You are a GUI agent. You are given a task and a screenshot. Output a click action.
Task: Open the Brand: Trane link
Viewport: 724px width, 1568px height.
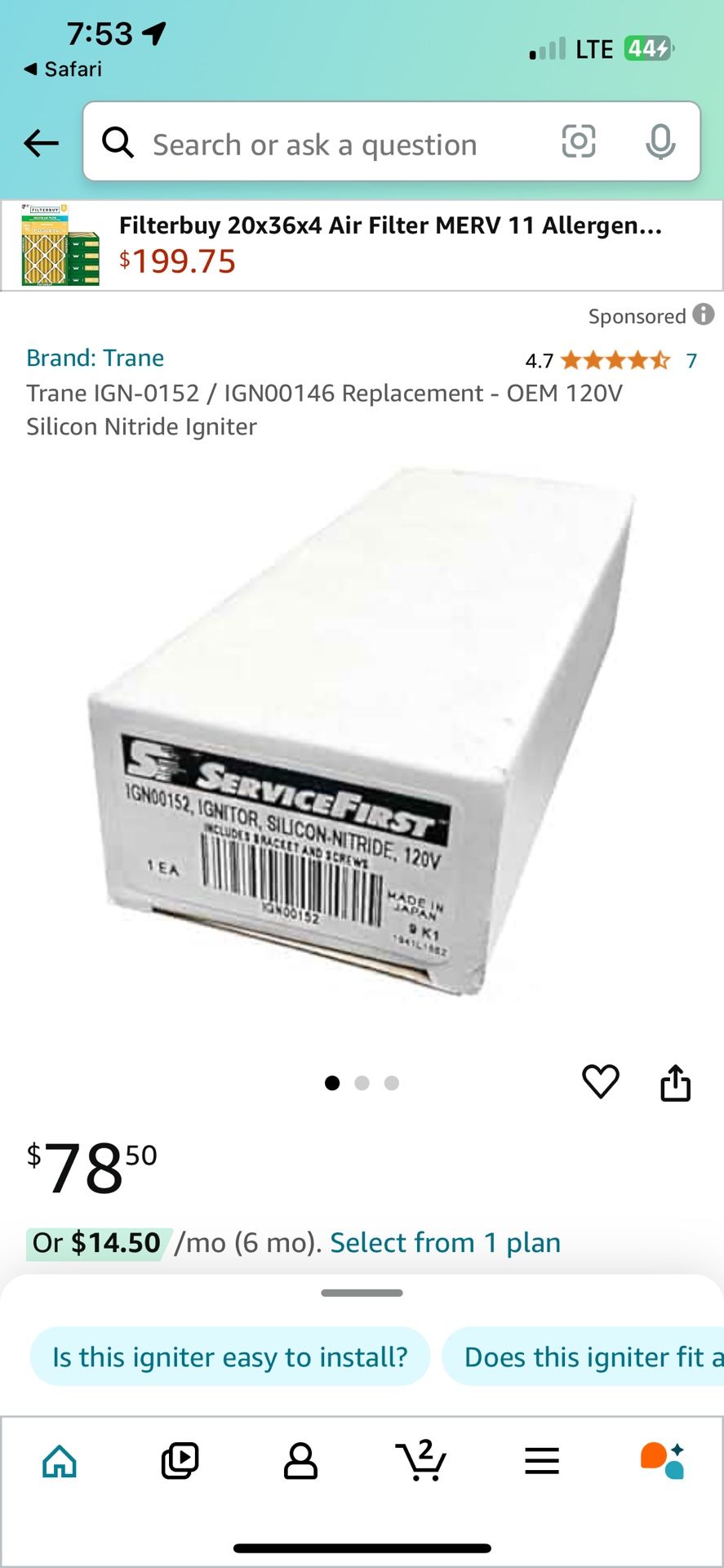(x=95, y=358)
